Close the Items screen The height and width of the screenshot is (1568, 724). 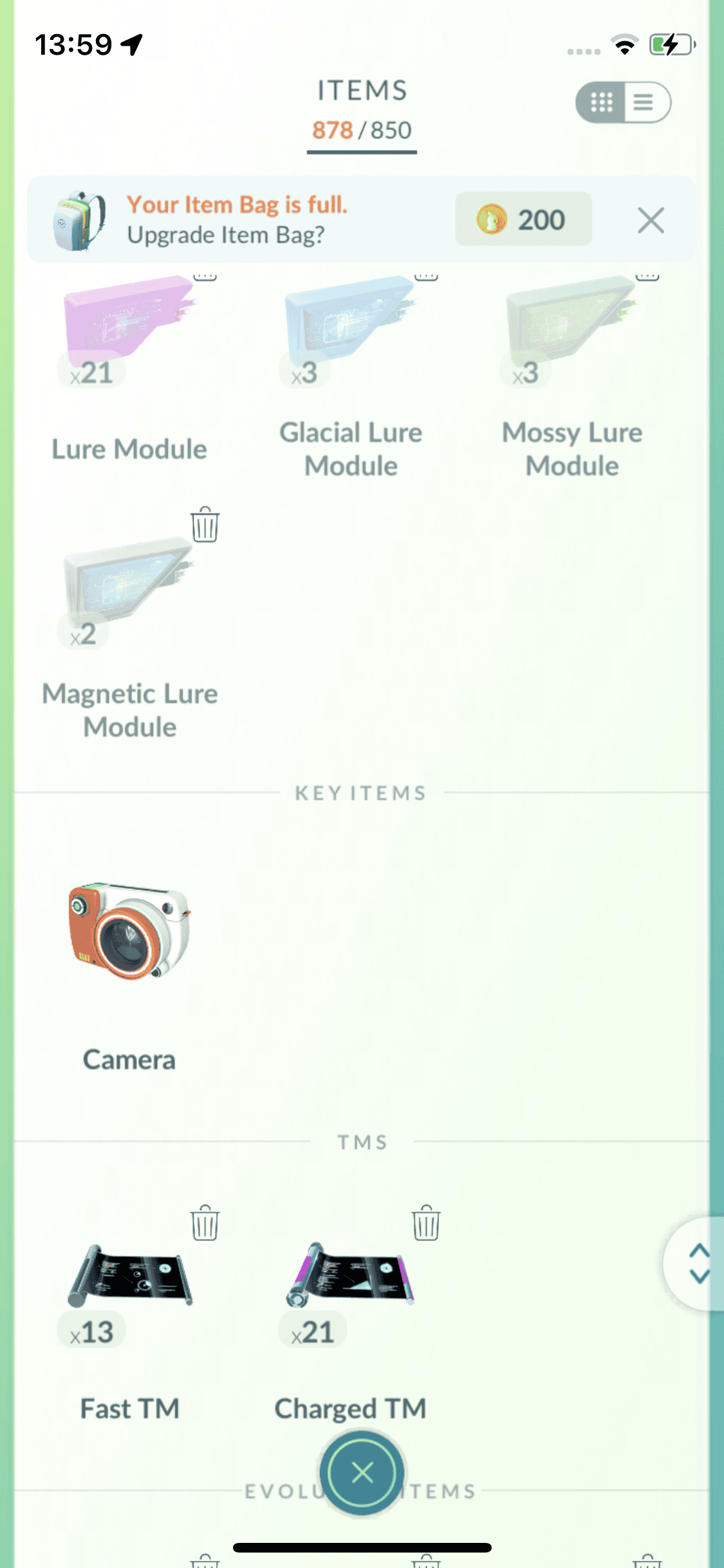(362, 1473)
